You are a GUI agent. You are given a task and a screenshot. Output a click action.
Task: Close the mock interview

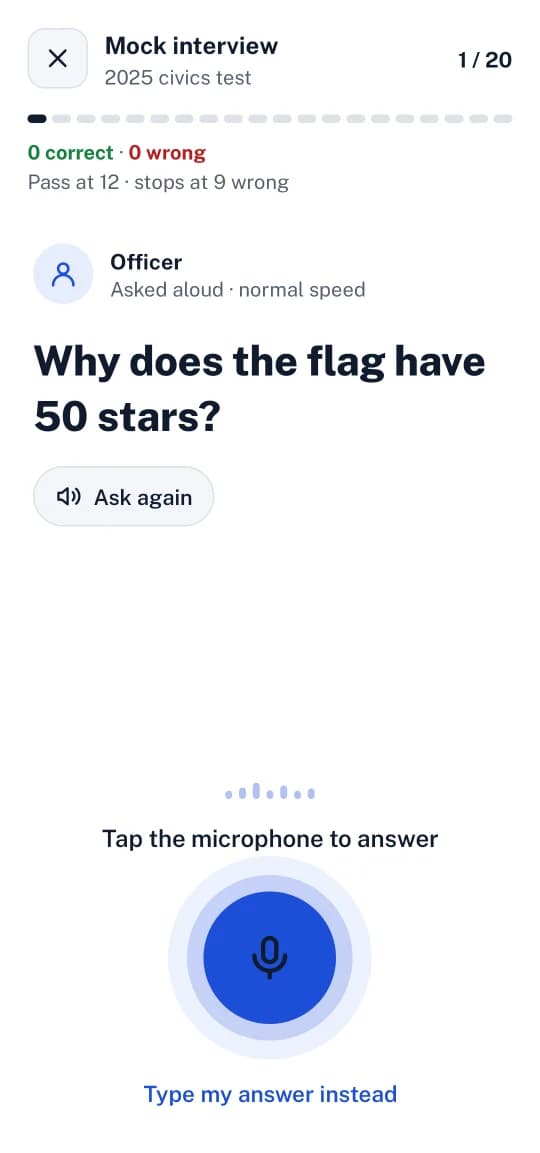pos(57,59)
